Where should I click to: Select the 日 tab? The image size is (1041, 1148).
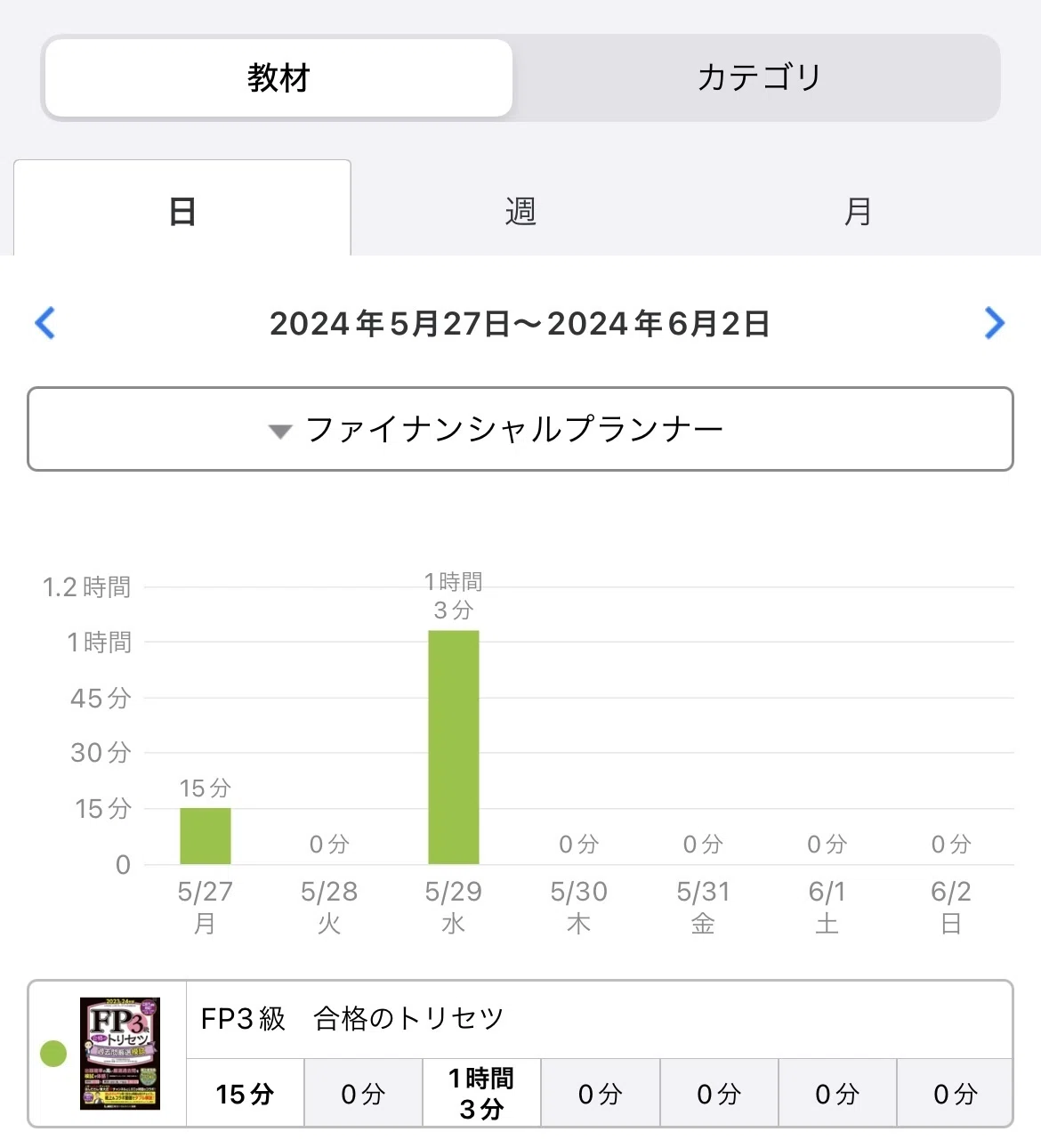tap(182, 211)
